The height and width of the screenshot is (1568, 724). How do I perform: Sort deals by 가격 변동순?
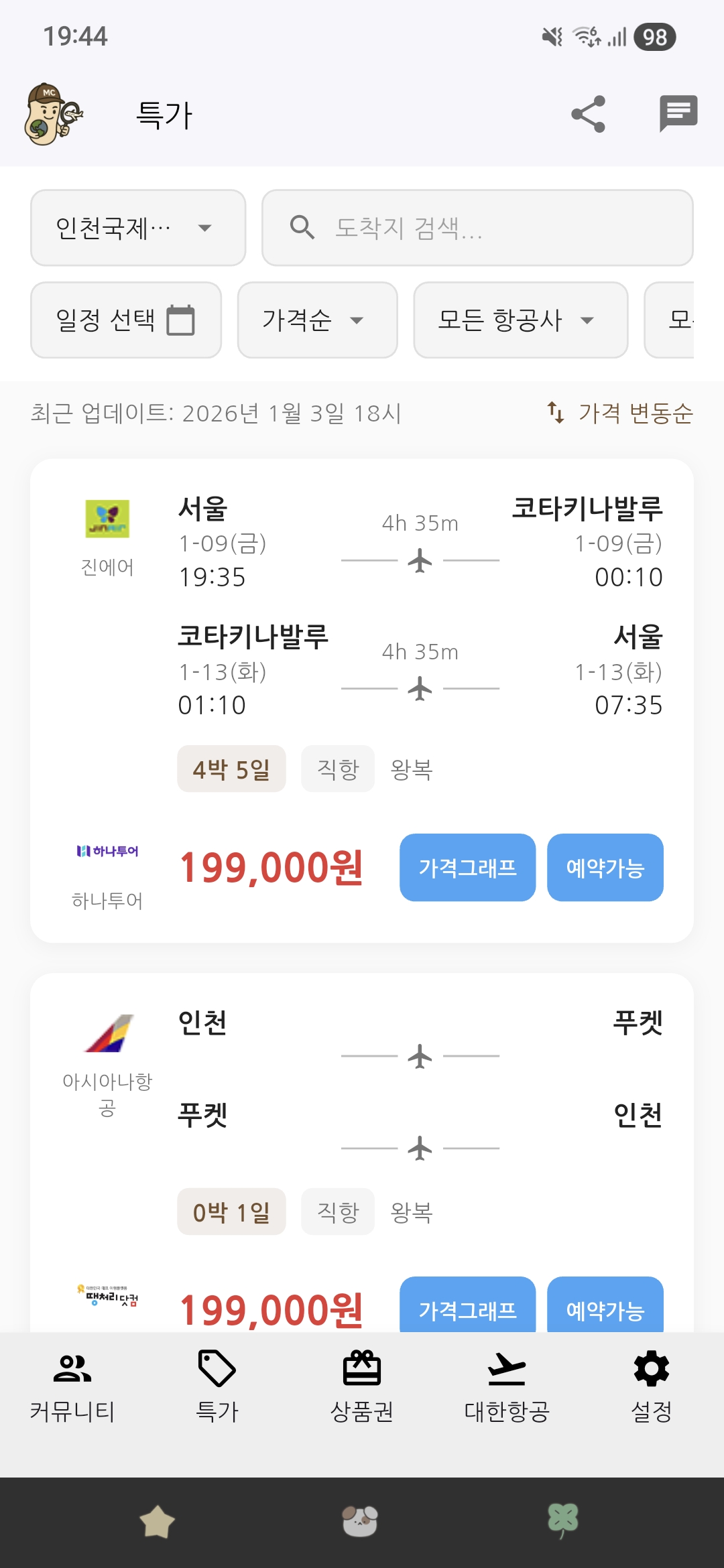point(620,413)
